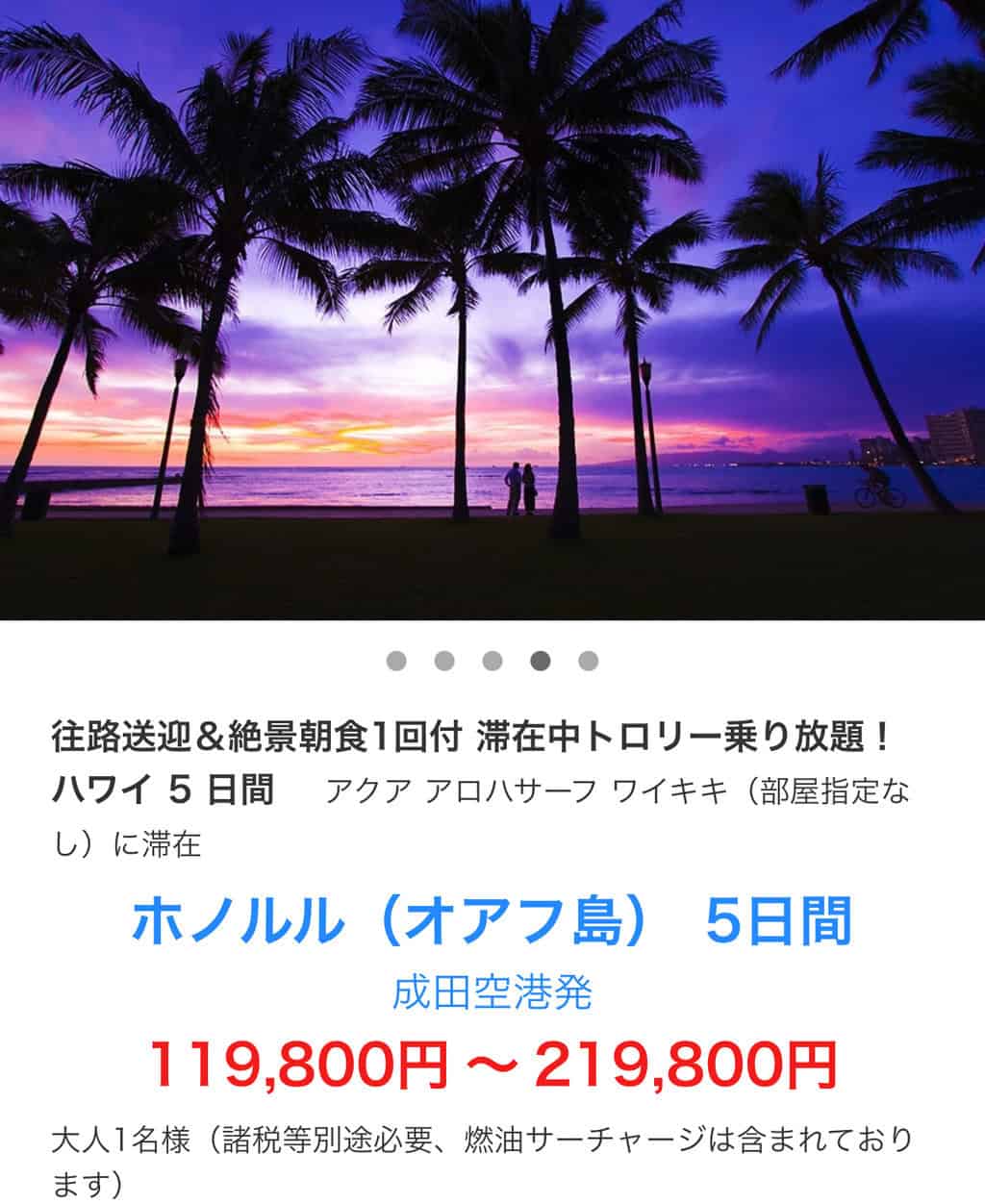
Task: Show the fifth and last carousel photo
Action: tap(589, 661)
